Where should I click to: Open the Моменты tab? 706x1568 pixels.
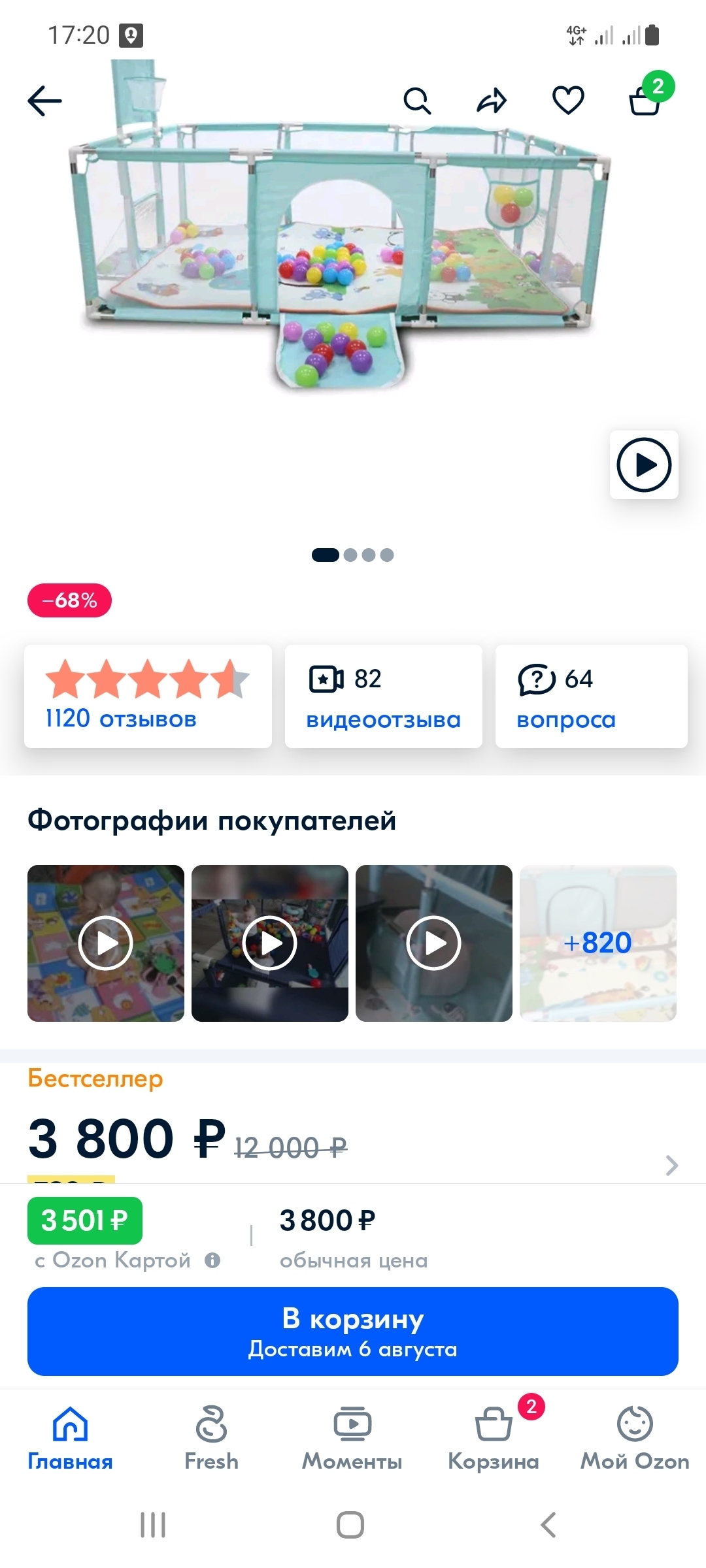(352, 1437)
